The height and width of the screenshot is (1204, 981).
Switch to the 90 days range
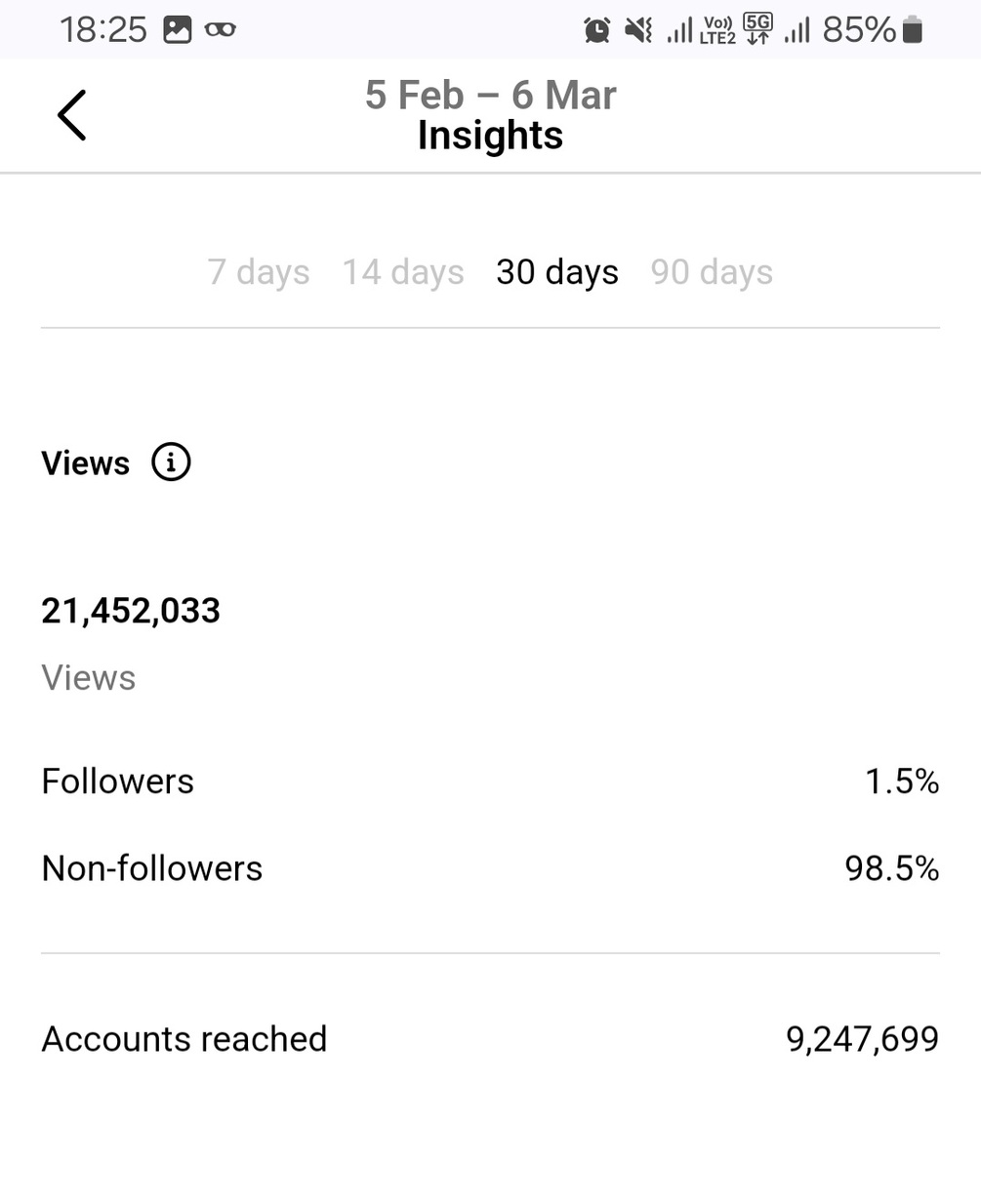click(x=712, y=272)
